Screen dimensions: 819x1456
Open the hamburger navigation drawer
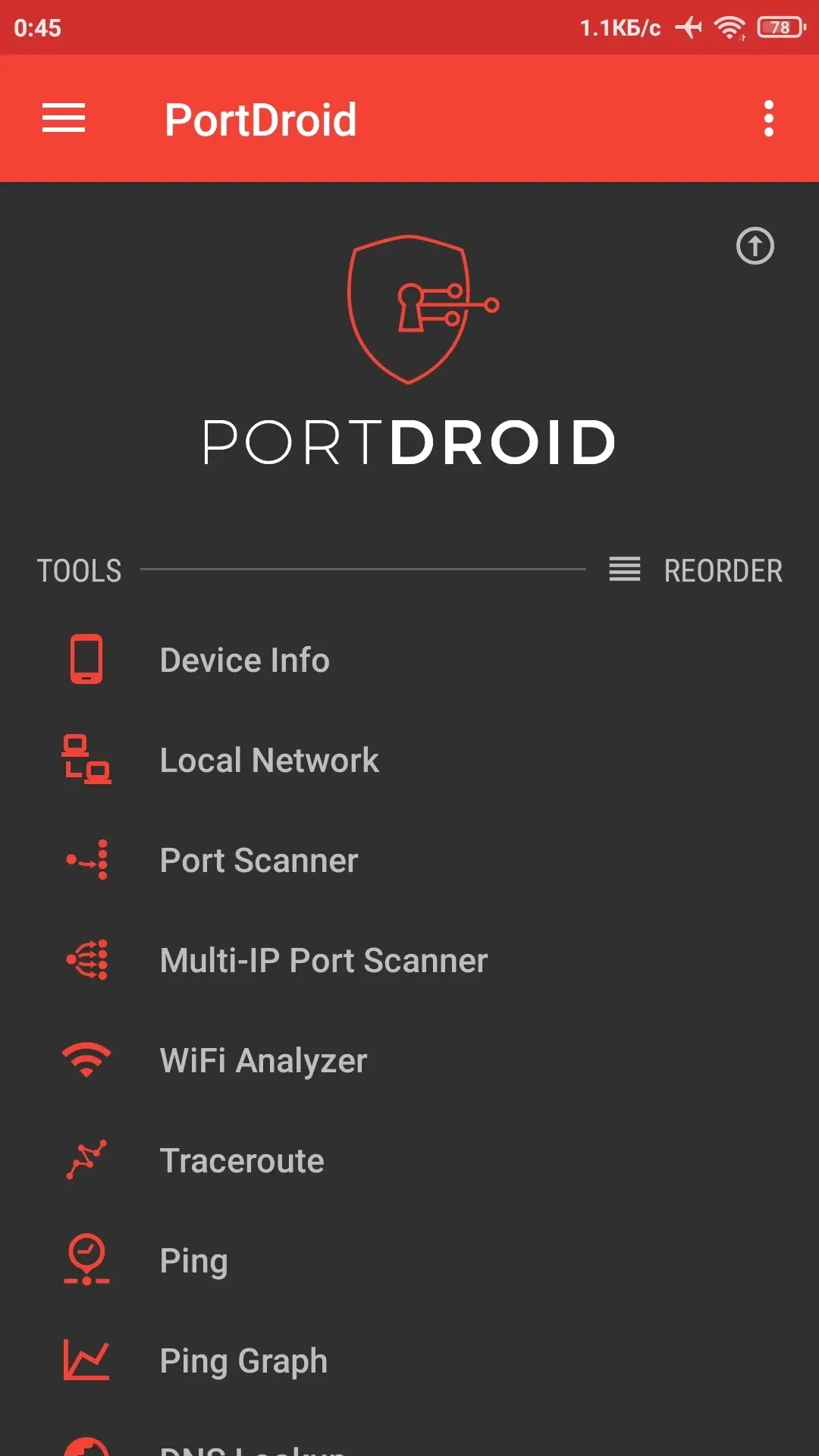pos(64,118)
